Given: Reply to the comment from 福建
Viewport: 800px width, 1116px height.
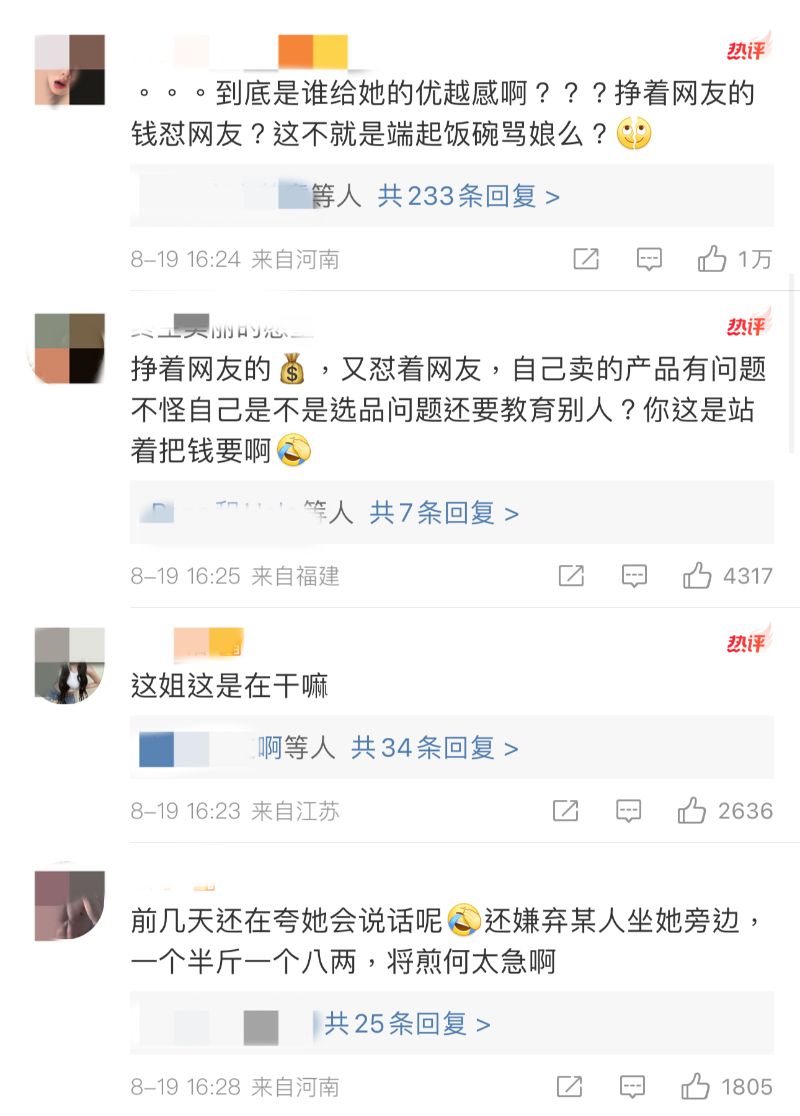Looking at the screenshot, I should [634, 576].
